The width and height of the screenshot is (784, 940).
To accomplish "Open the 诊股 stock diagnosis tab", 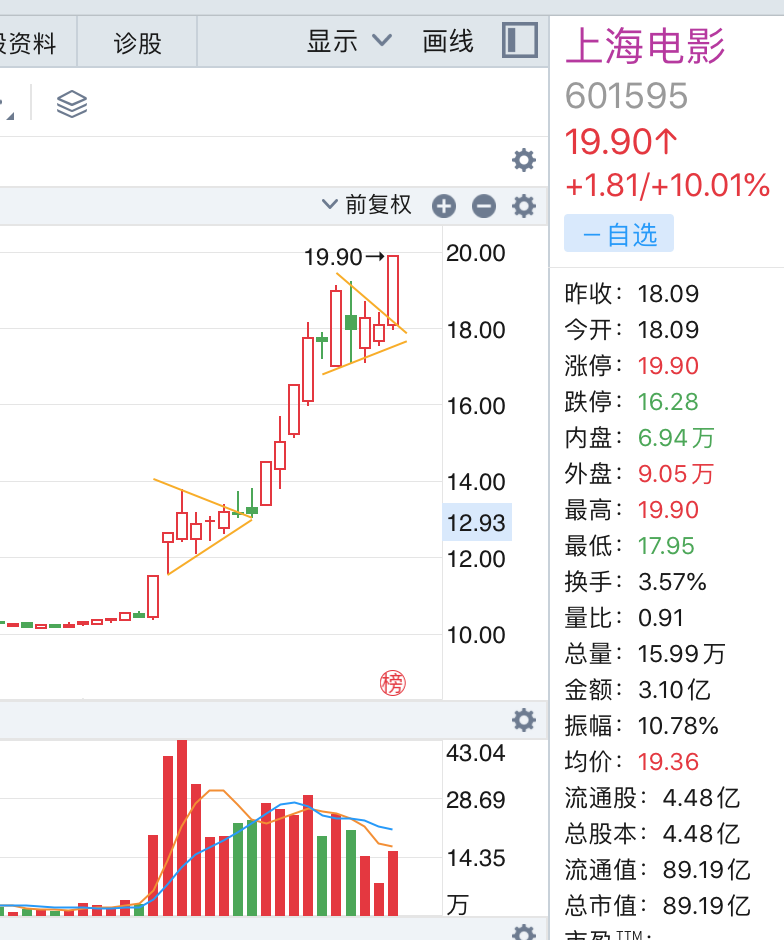I will click(x=137, y=43).
